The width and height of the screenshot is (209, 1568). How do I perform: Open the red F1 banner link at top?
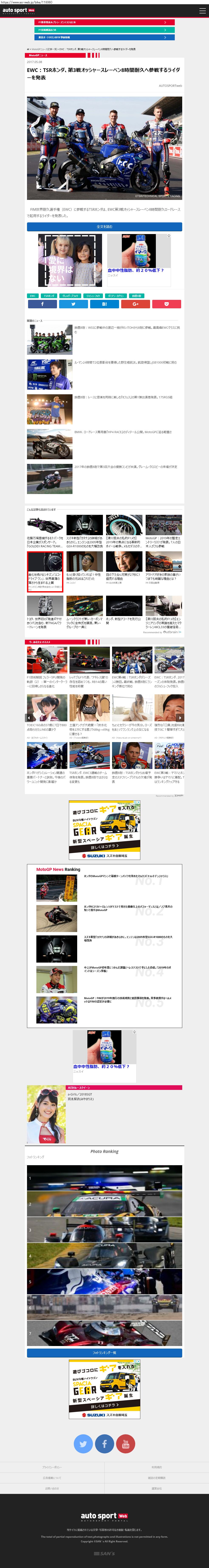point(104,22)
